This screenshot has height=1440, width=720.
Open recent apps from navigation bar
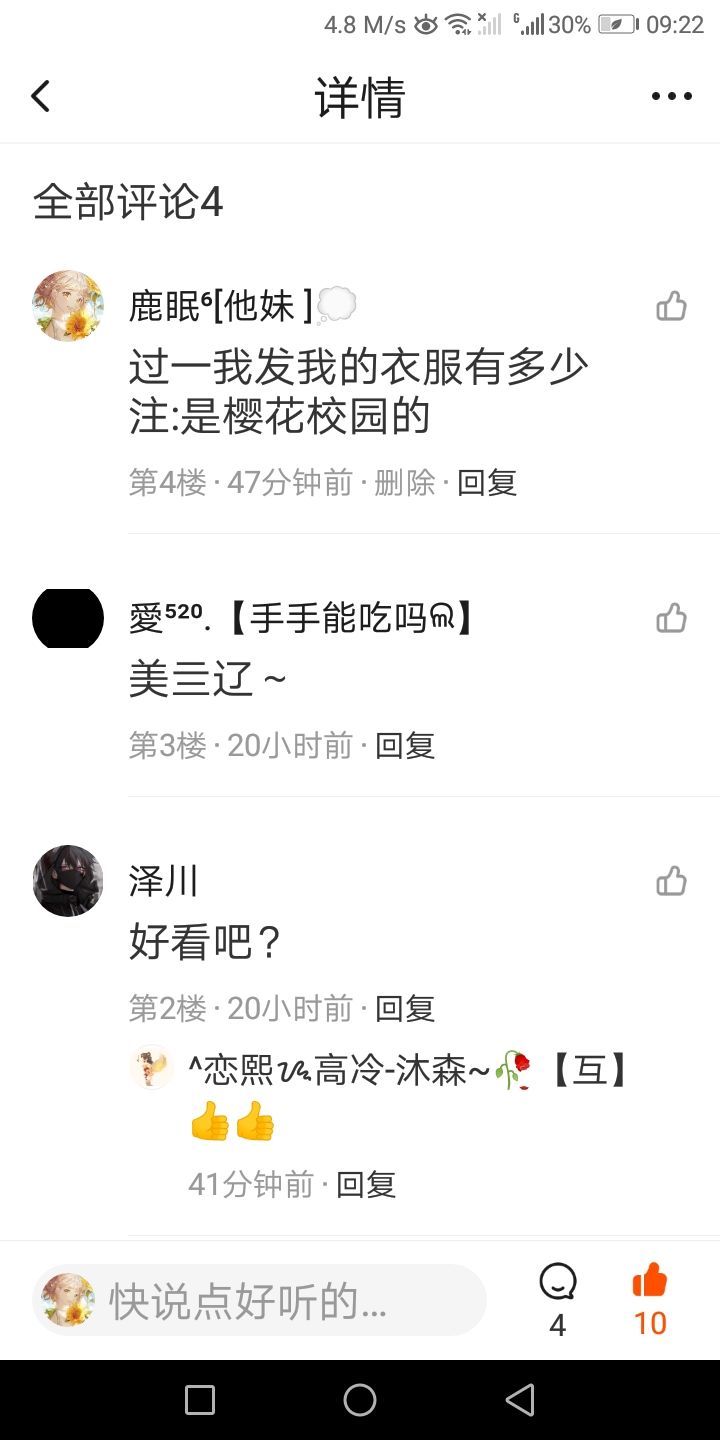[200, 1400]
